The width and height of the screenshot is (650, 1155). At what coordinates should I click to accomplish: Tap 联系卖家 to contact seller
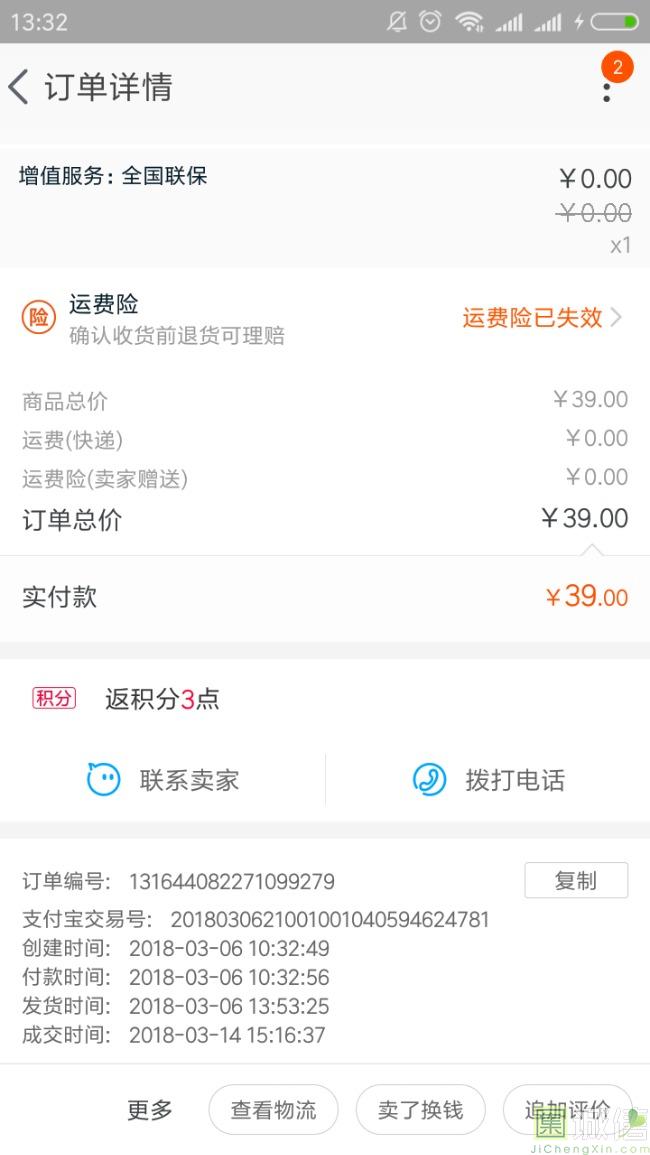tap(163, 780)
